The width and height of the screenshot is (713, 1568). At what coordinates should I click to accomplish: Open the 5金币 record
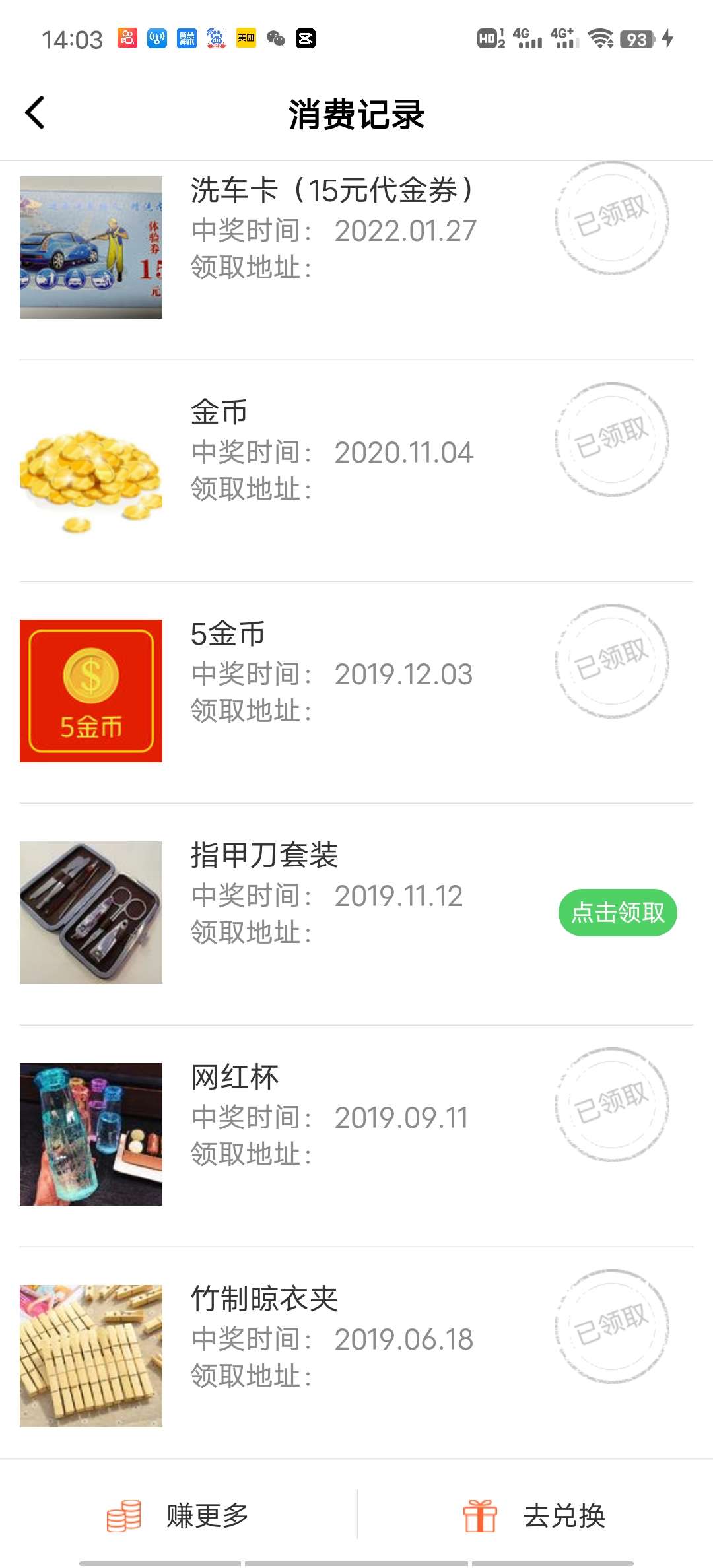point(356,693)
